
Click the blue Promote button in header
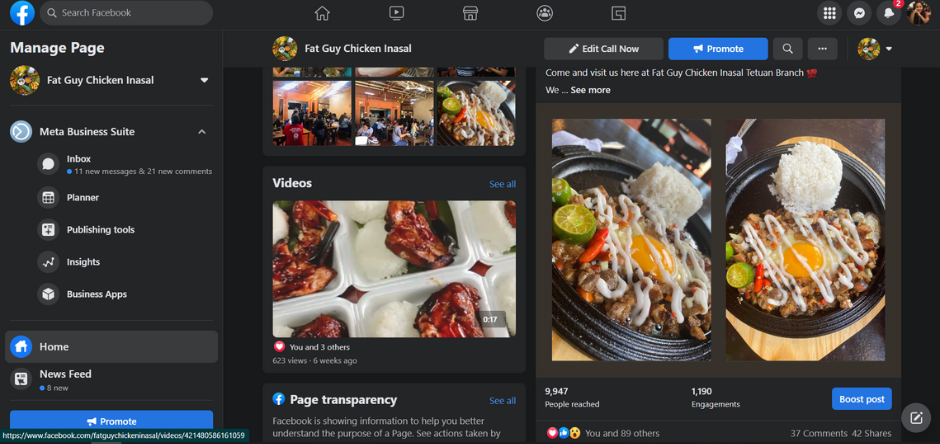(717, 48)
